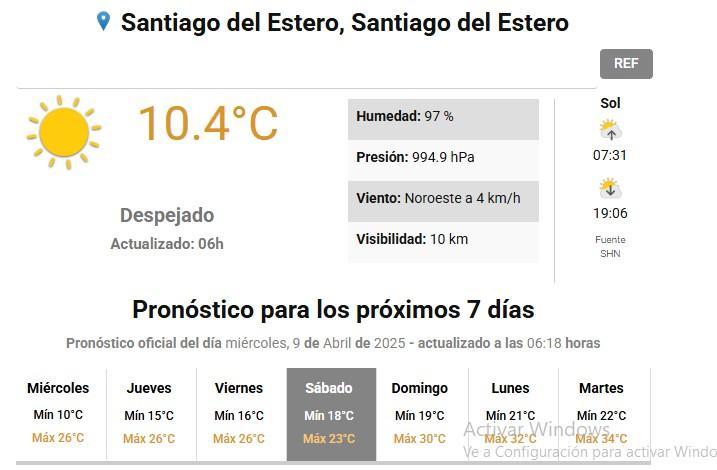This screenshot has width=717, height=470.
Task: View the Domingo forecast
Action: (x=419, y=412)
